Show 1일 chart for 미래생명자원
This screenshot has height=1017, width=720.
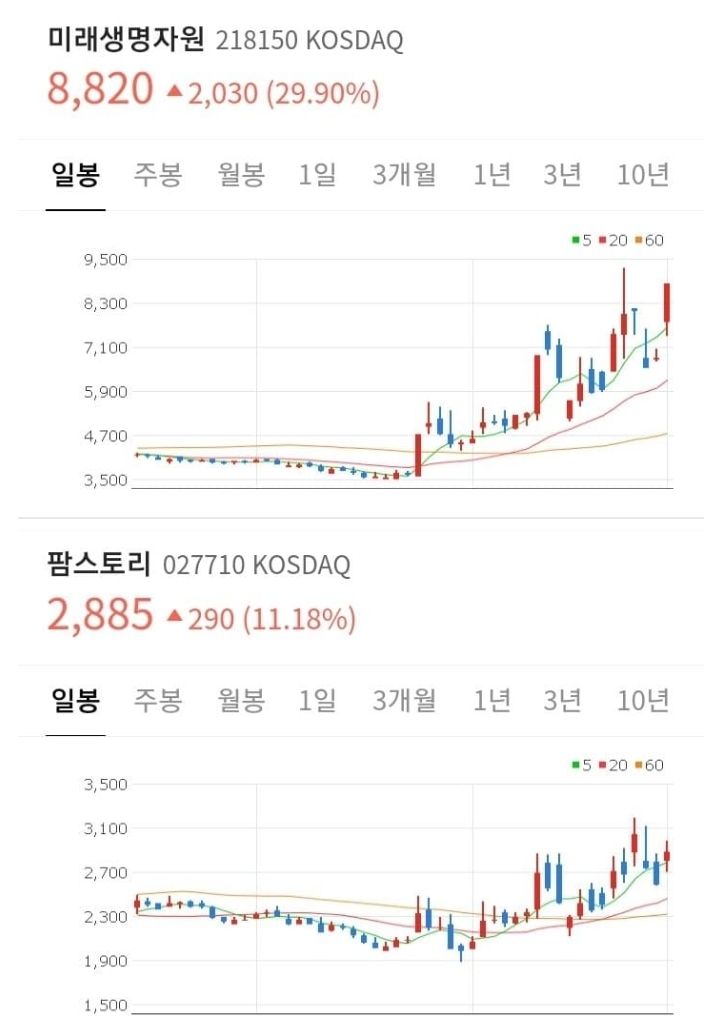[318, 175]
